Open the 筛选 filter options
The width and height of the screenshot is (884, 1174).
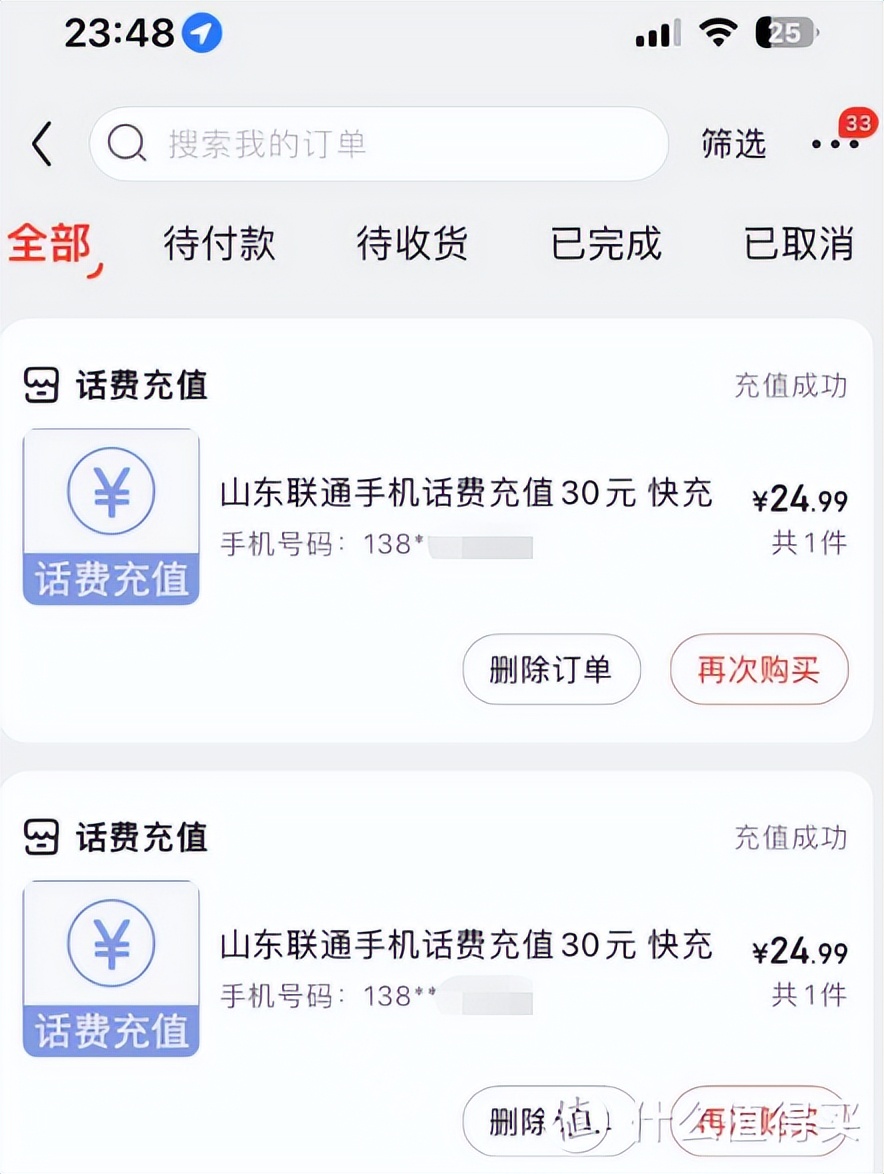point(733,145)
